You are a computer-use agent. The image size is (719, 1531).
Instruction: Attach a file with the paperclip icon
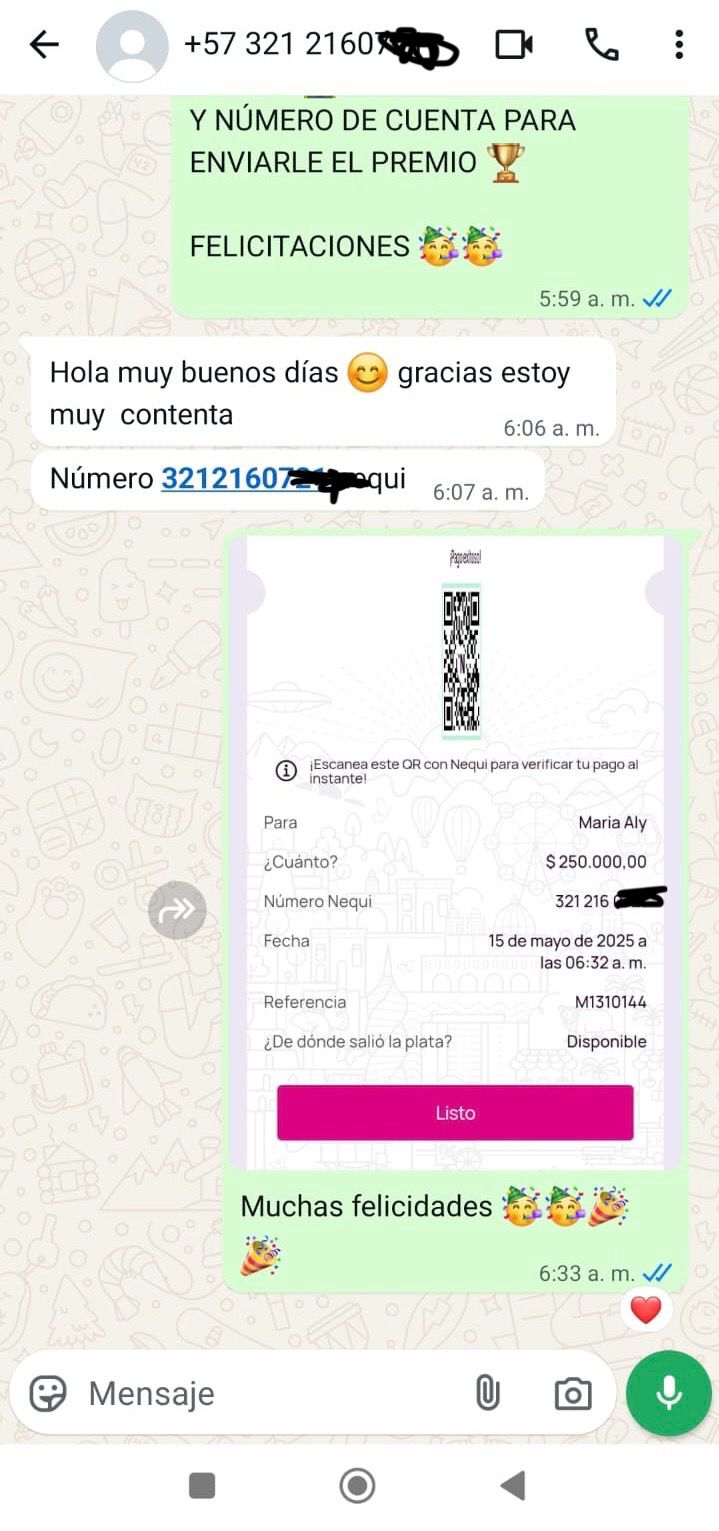487,1393
